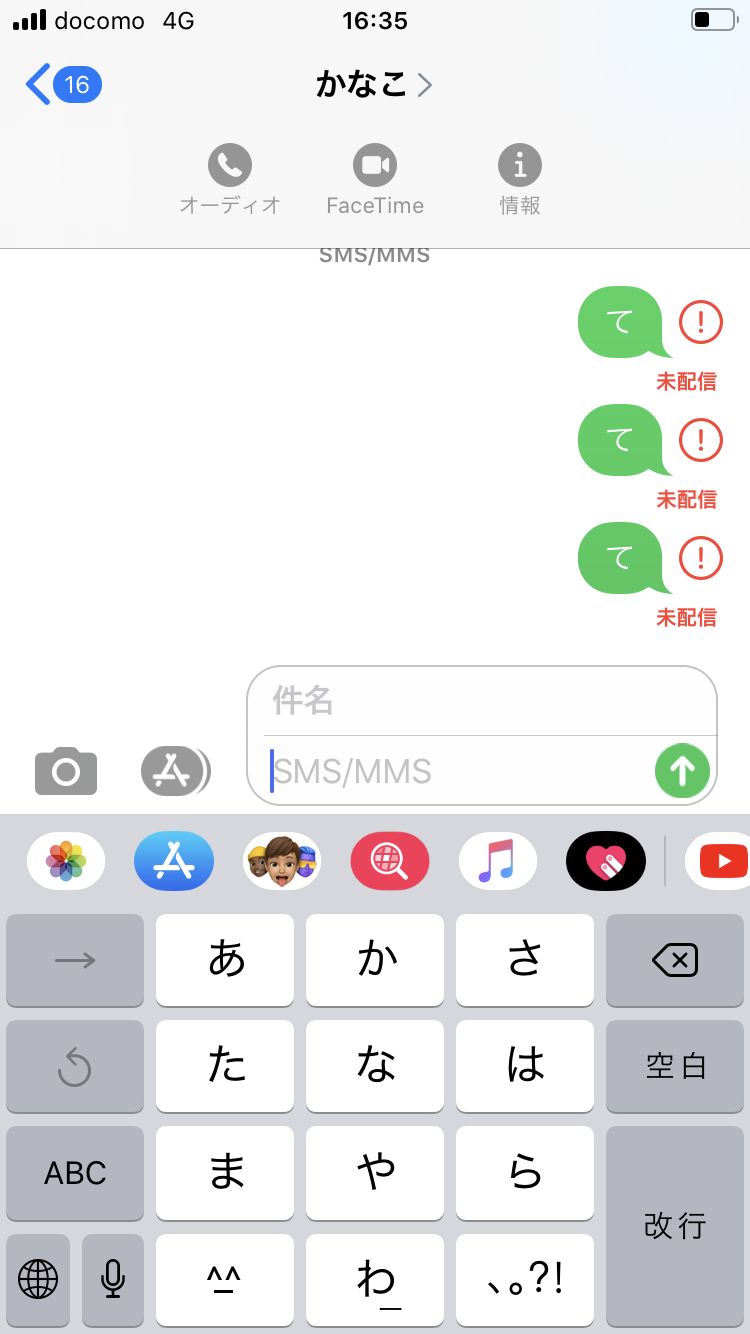Tap the backspace key

pyautogui.click(x=675, y=961)
